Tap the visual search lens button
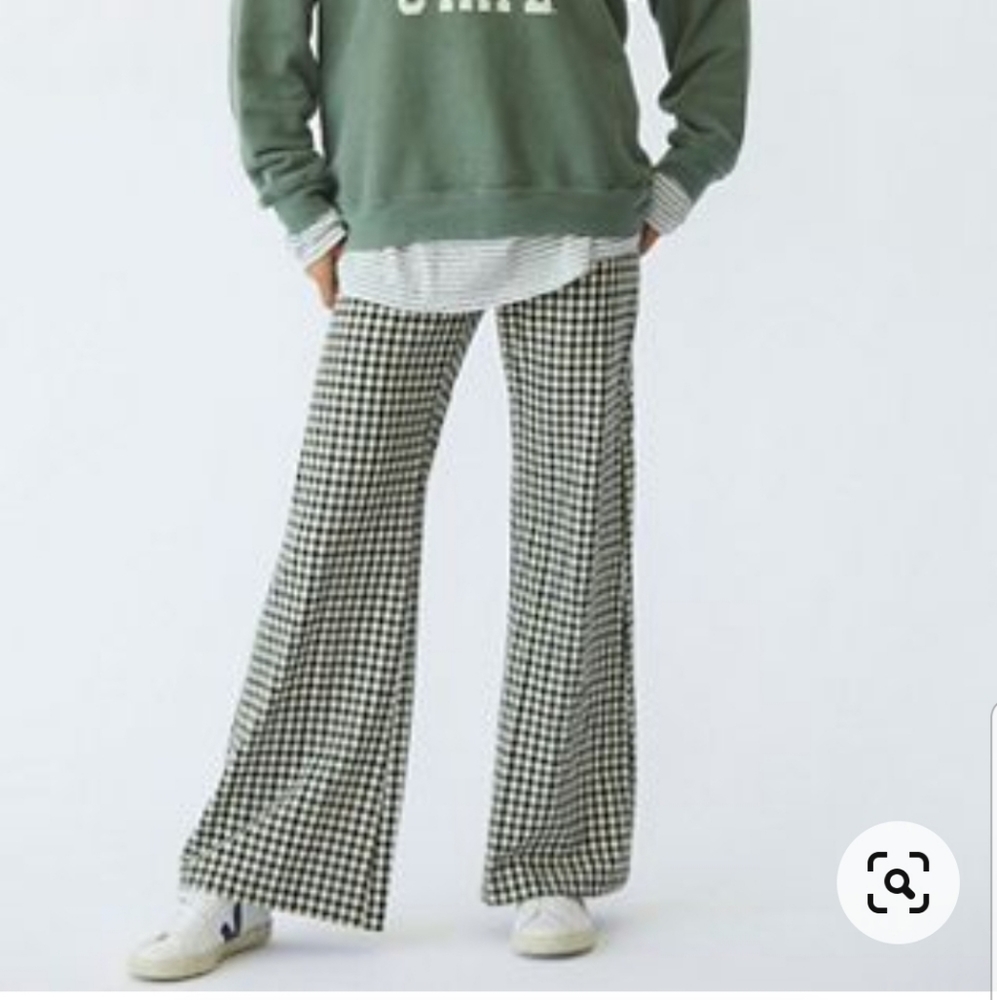 point(897,882)
